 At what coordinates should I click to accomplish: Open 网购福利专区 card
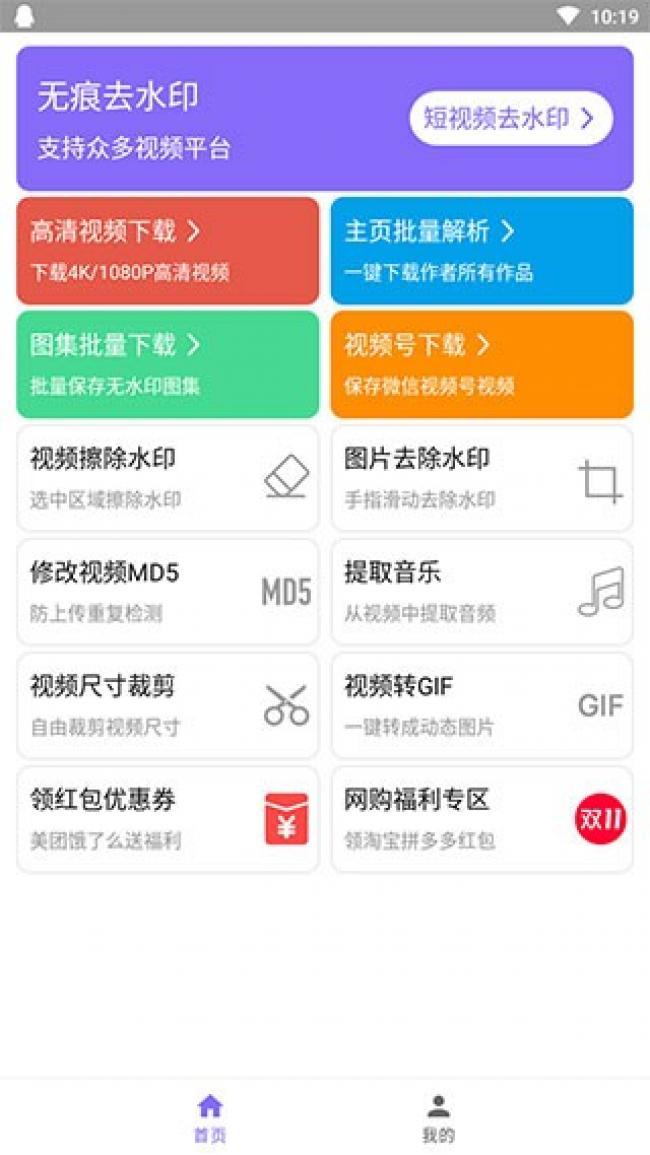point(482,819)
